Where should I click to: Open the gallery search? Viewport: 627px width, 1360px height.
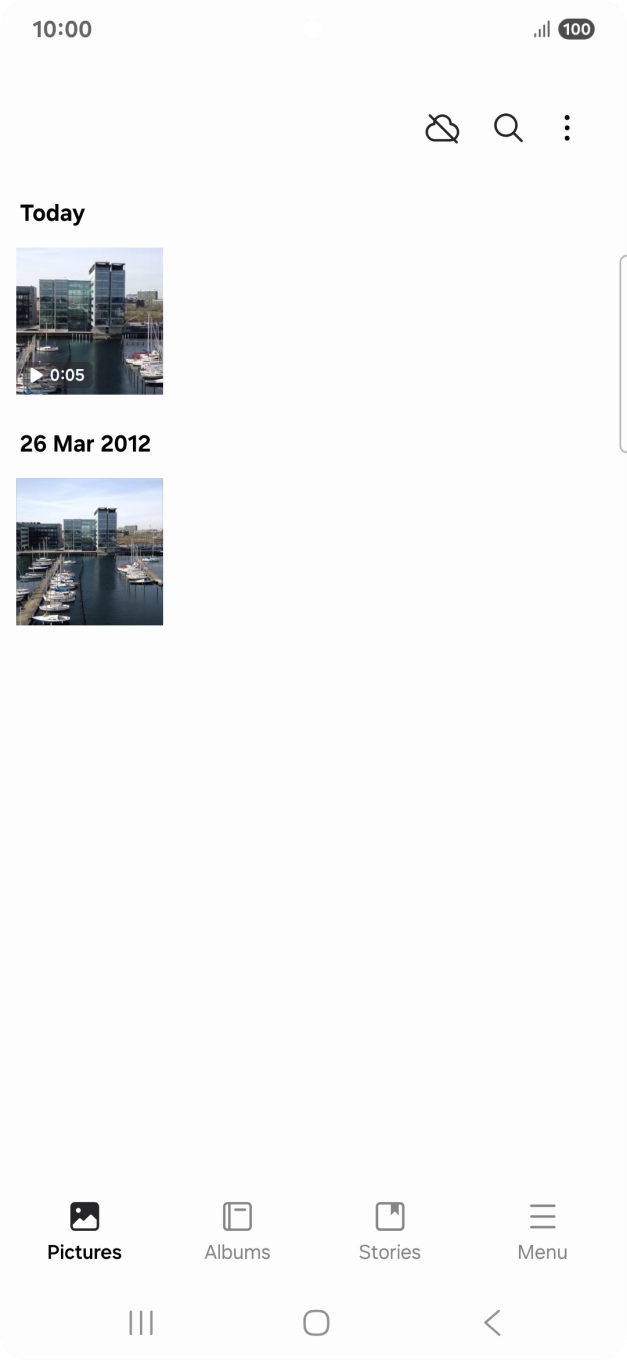508,128
